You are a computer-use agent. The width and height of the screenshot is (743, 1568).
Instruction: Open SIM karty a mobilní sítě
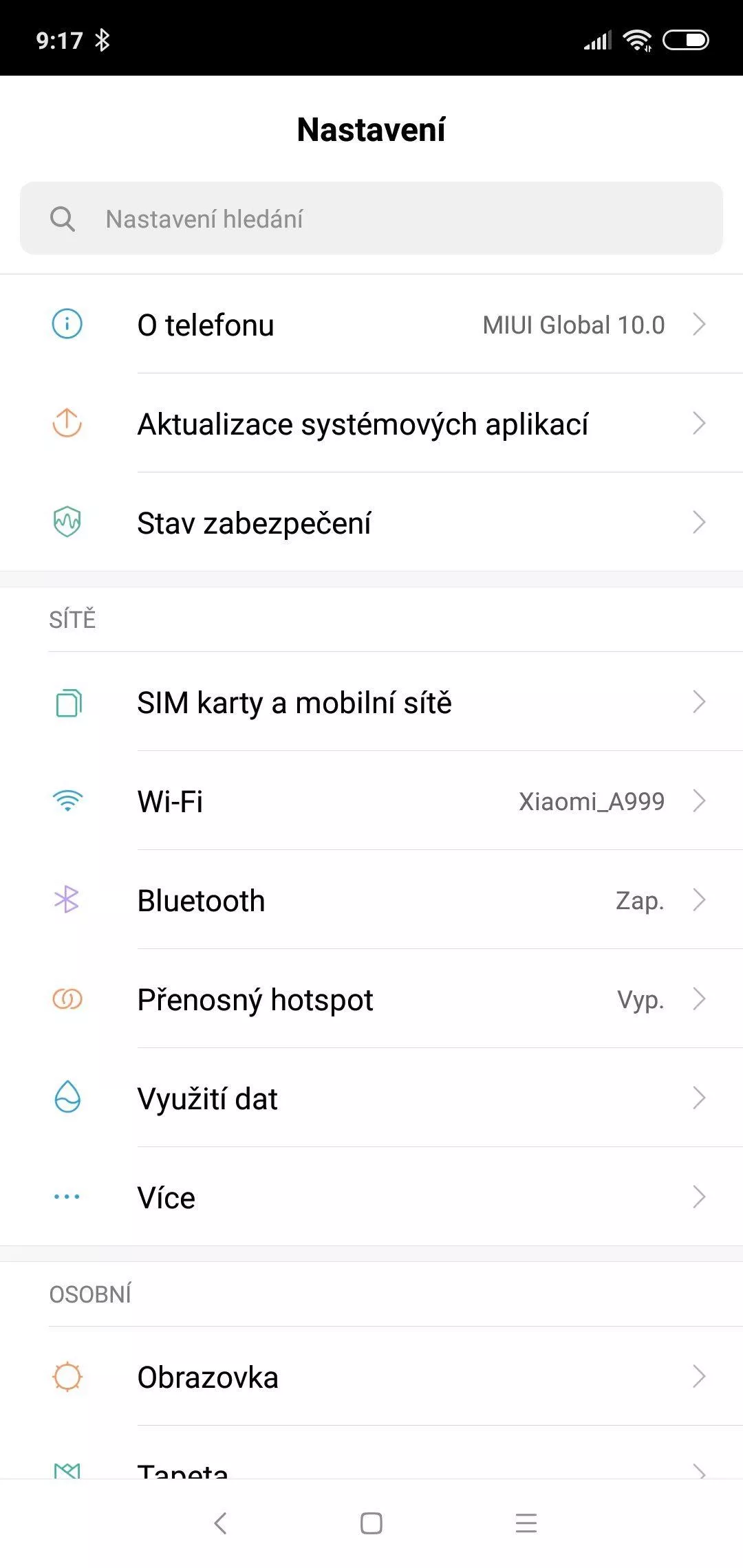[371, 701]
